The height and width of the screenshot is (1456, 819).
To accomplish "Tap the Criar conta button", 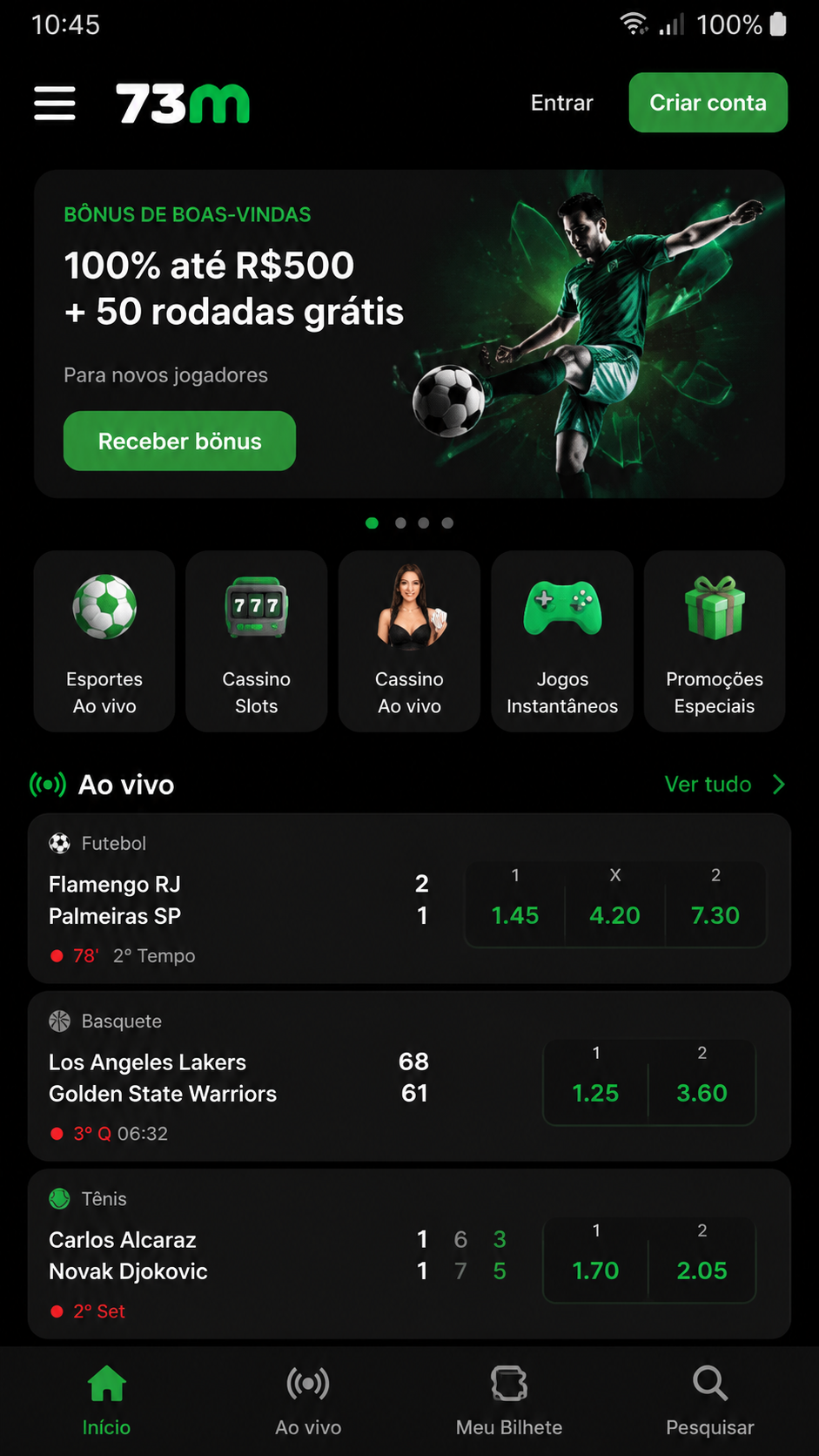I will coord(708,103).
